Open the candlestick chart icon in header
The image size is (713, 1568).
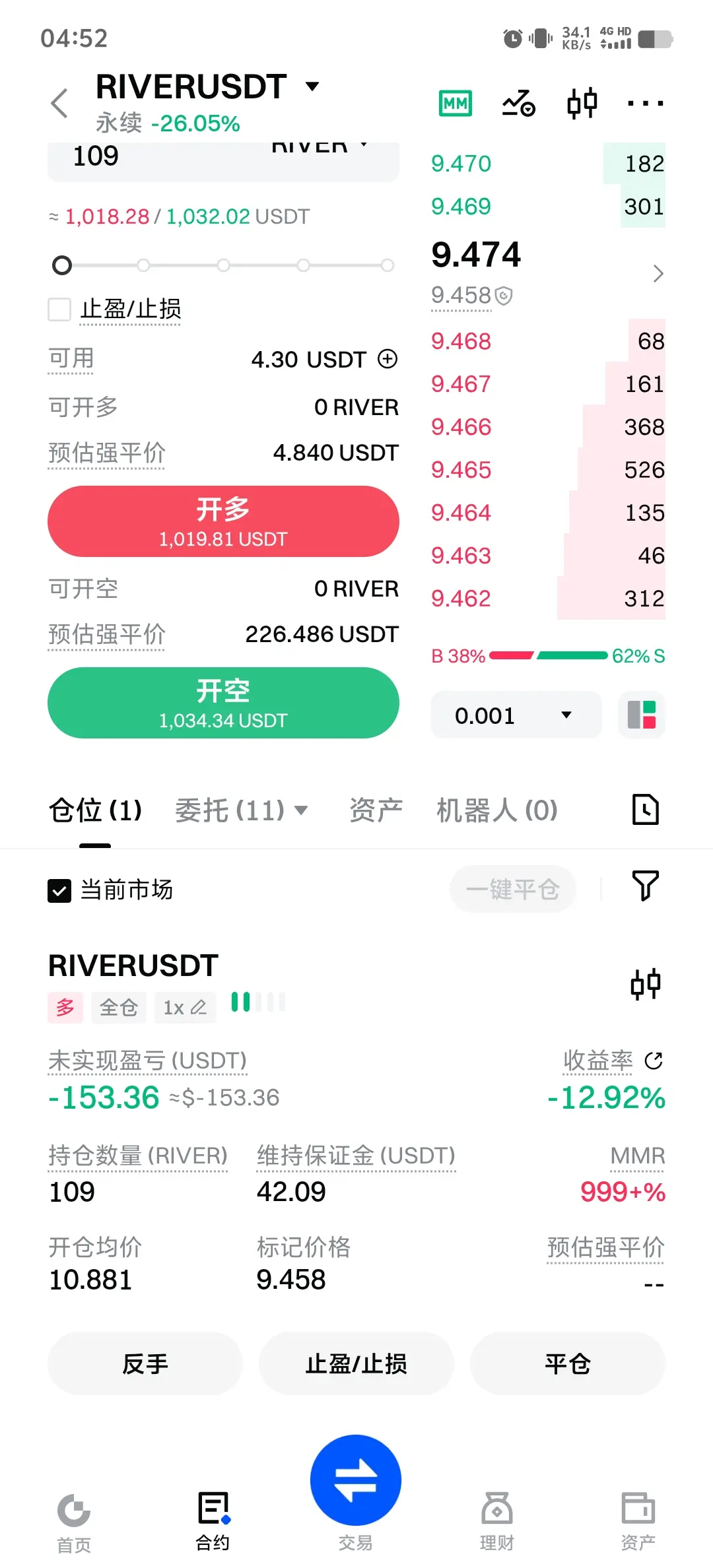click(582, 103)
